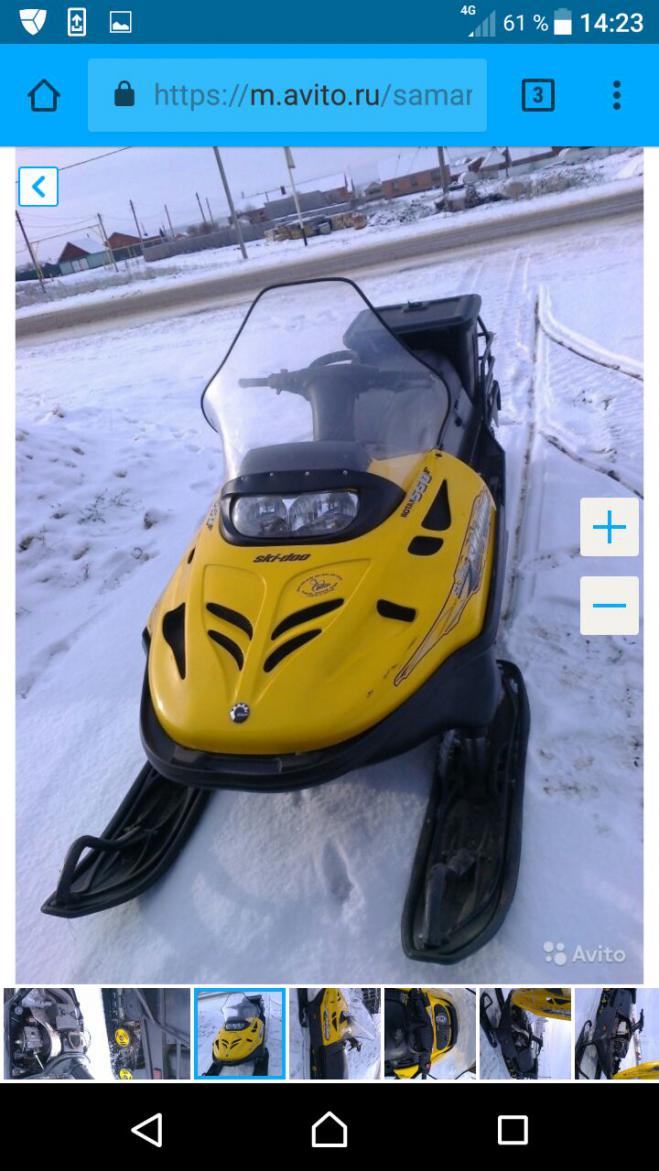
Task: Go to the browser home page
Action: coord(44,95)
